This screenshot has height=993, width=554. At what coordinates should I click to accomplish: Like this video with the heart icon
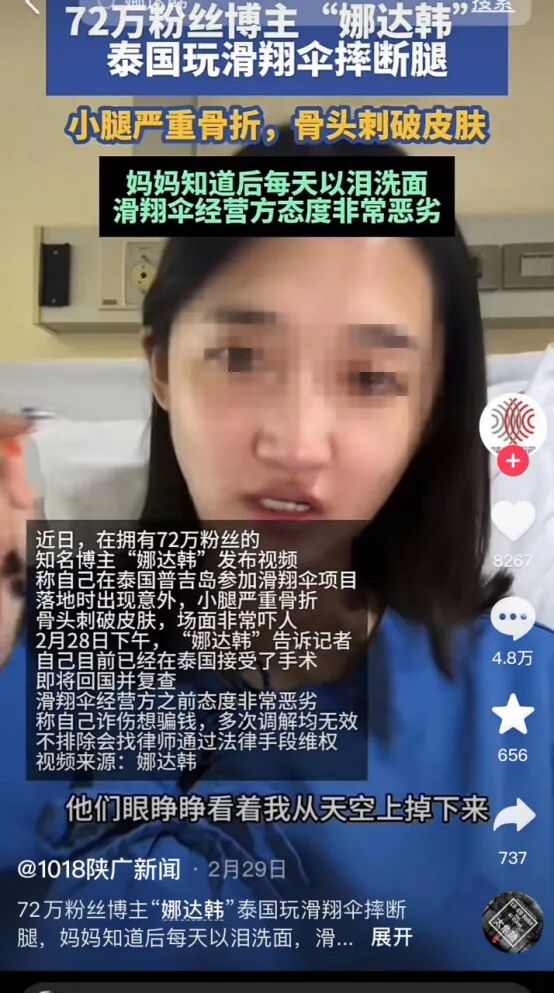click(x=513, y=520)
